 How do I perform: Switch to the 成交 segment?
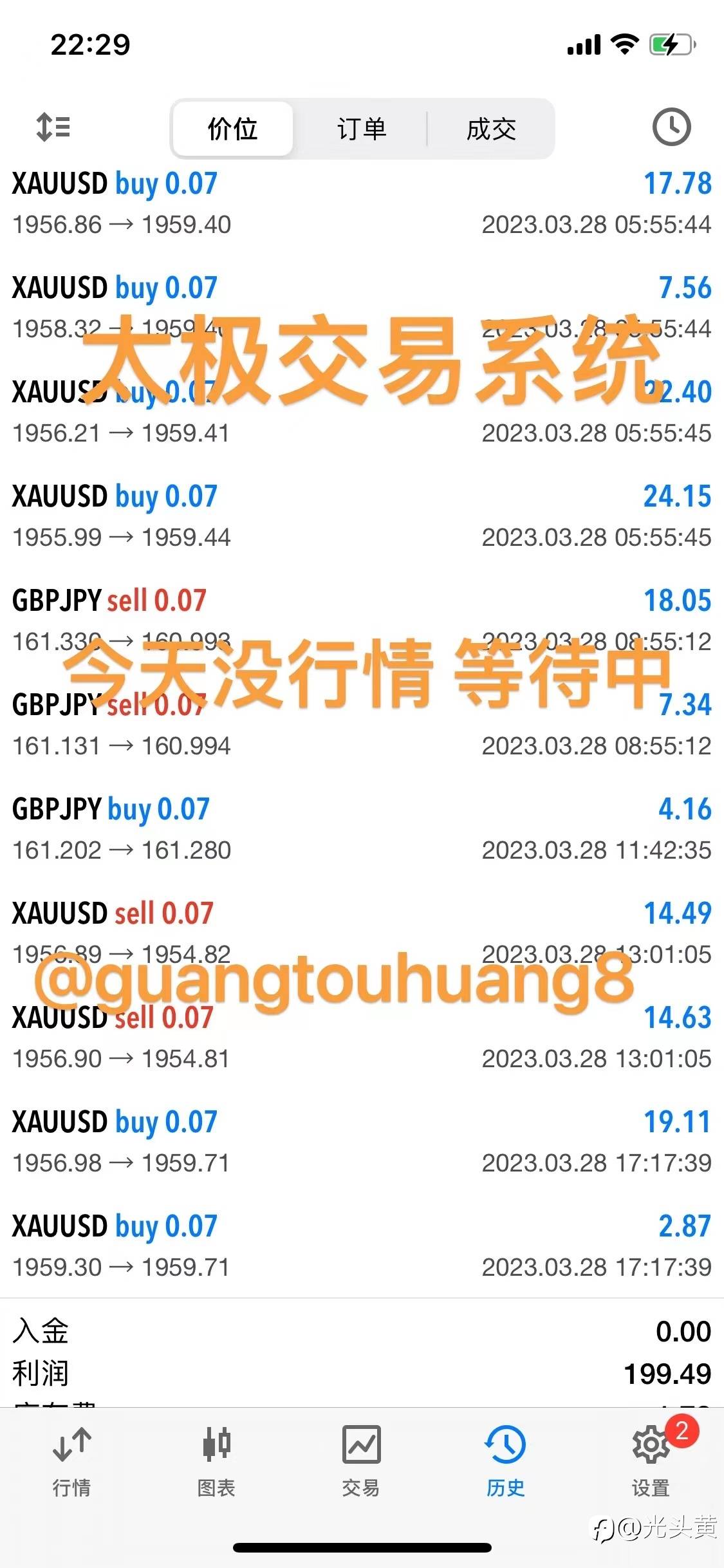pos(491,129)
